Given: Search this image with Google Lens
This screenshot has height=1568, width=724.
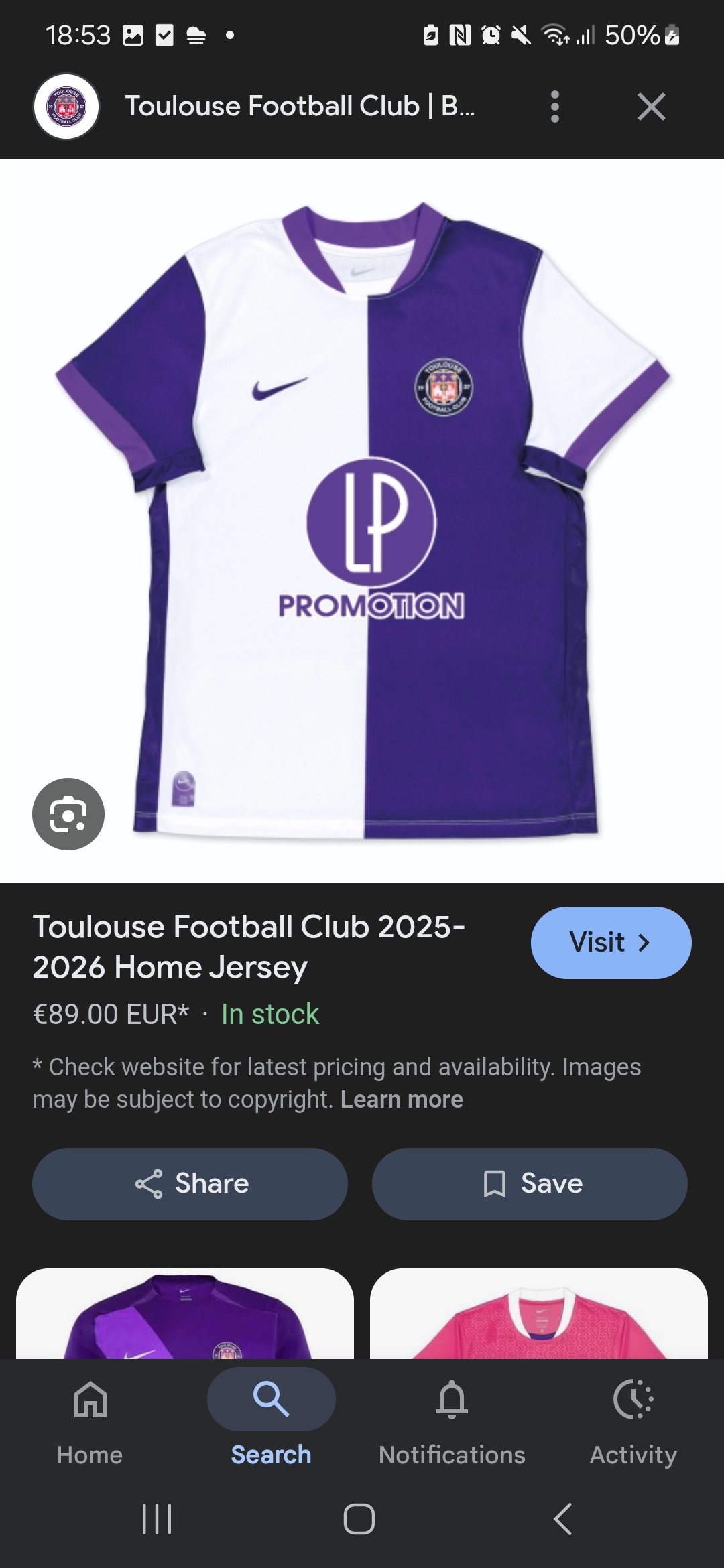Looking at the screenshot, I should click(x=68, y=814).
